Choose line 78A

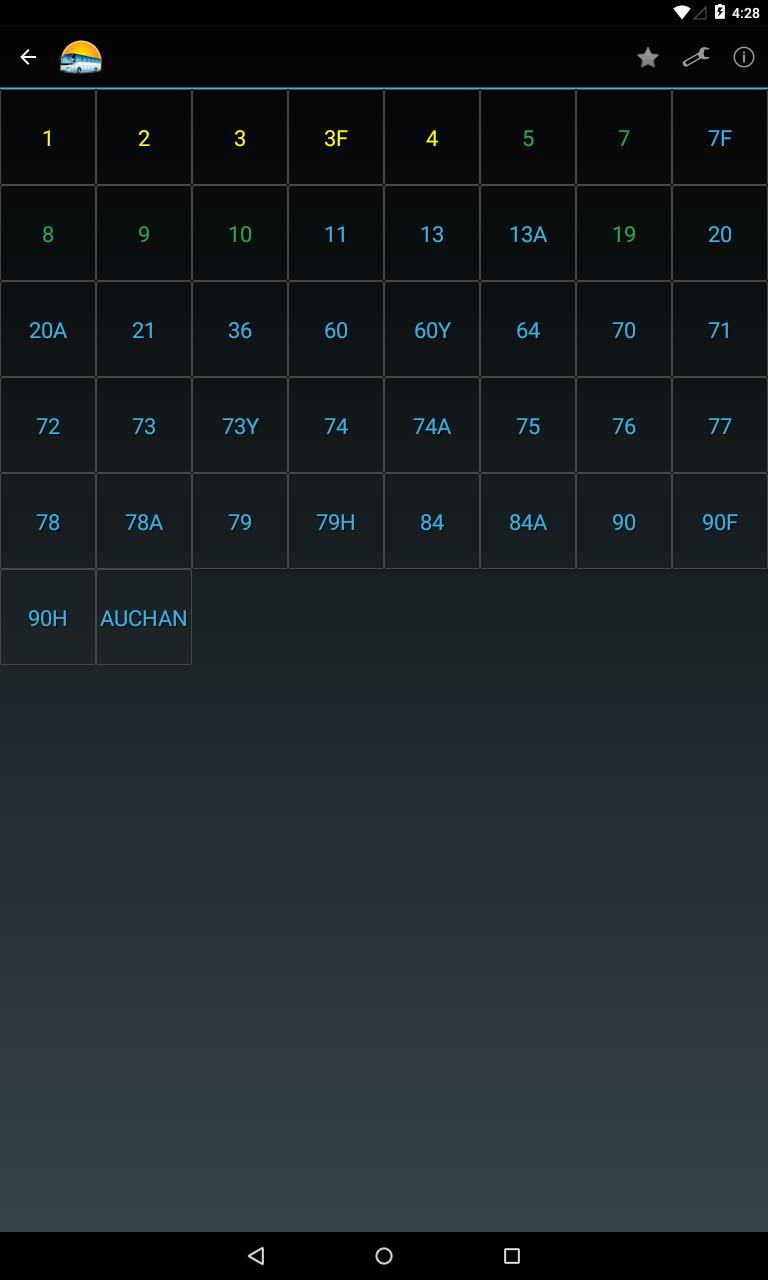coord(144,522)
